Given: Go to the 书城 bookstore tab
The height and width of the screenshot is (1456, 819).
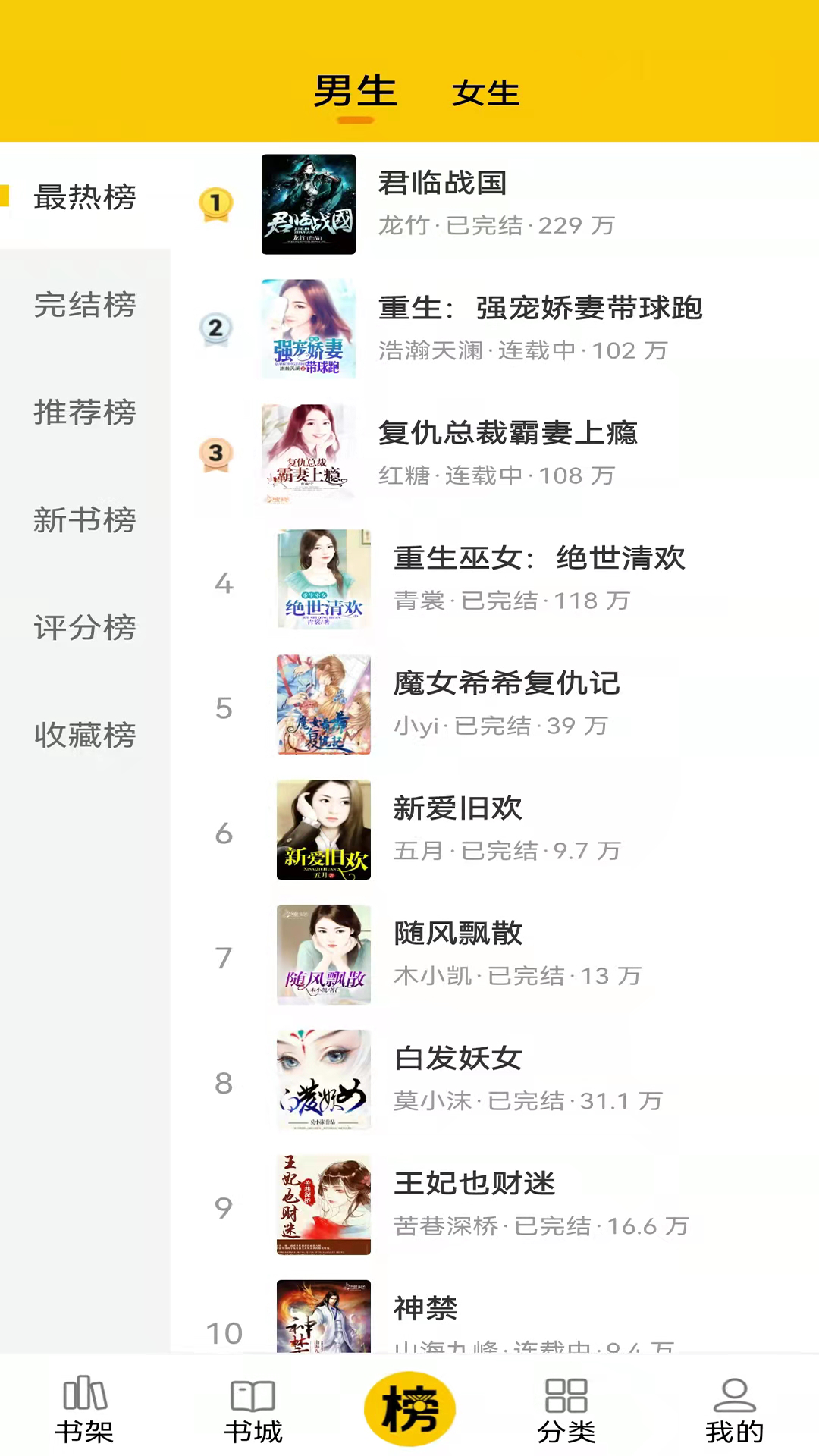Looking at the screenshot, I should pos(253,1409).
